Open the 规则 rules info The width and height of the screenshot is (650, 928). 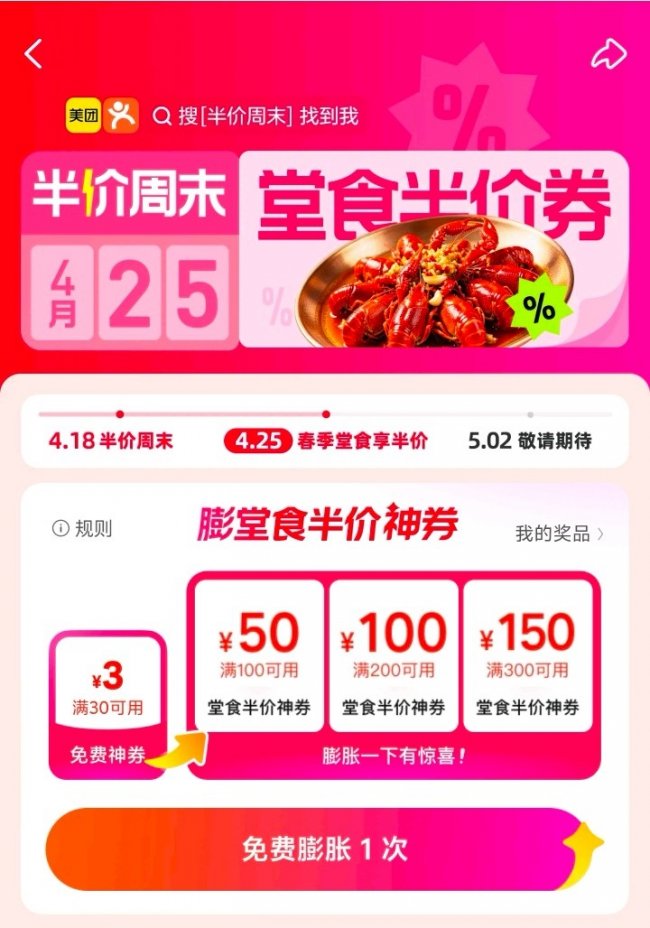(82, 528)
